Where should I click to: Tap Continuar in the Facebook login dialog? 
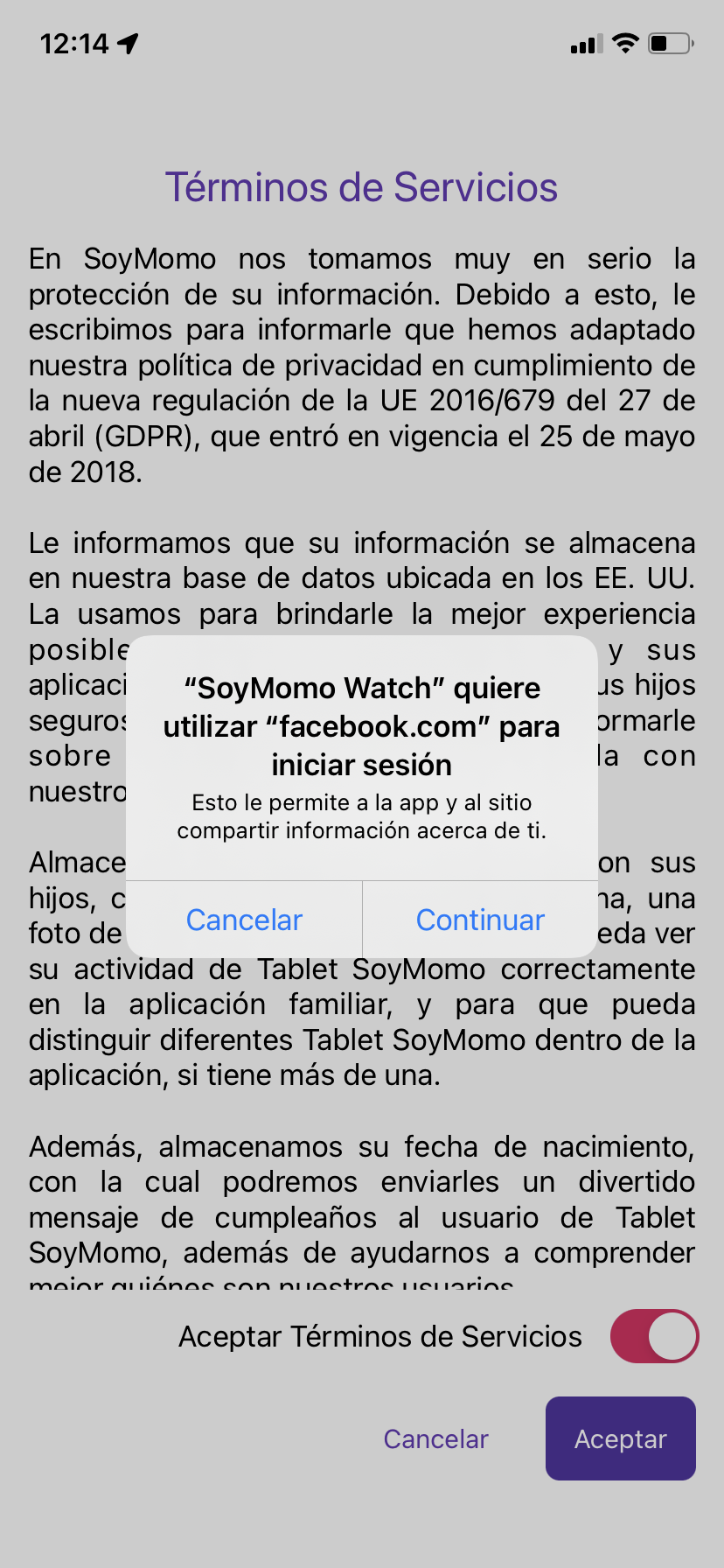pyautogui.click(x=480, y=920)
